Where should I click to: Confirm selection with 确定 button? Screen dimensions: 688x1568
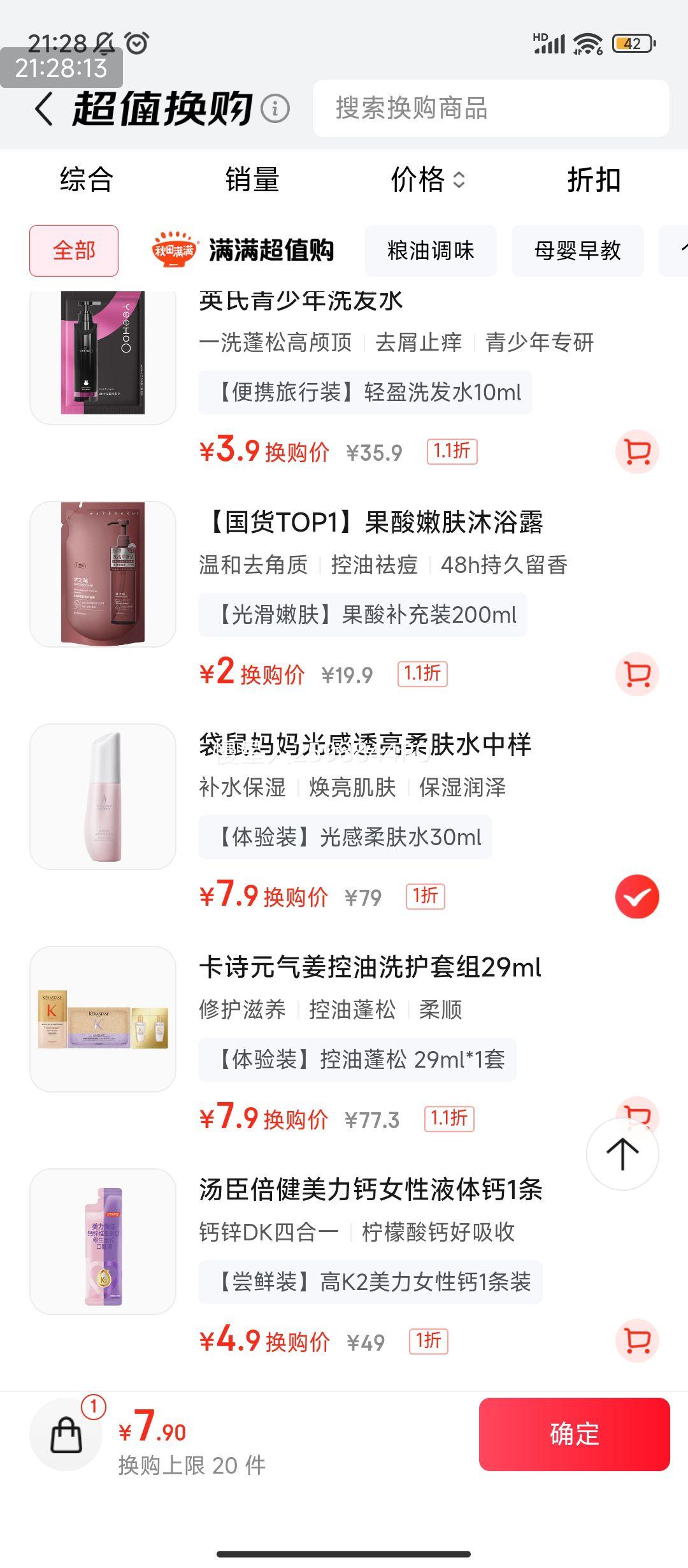click(x=574, y=1434)
